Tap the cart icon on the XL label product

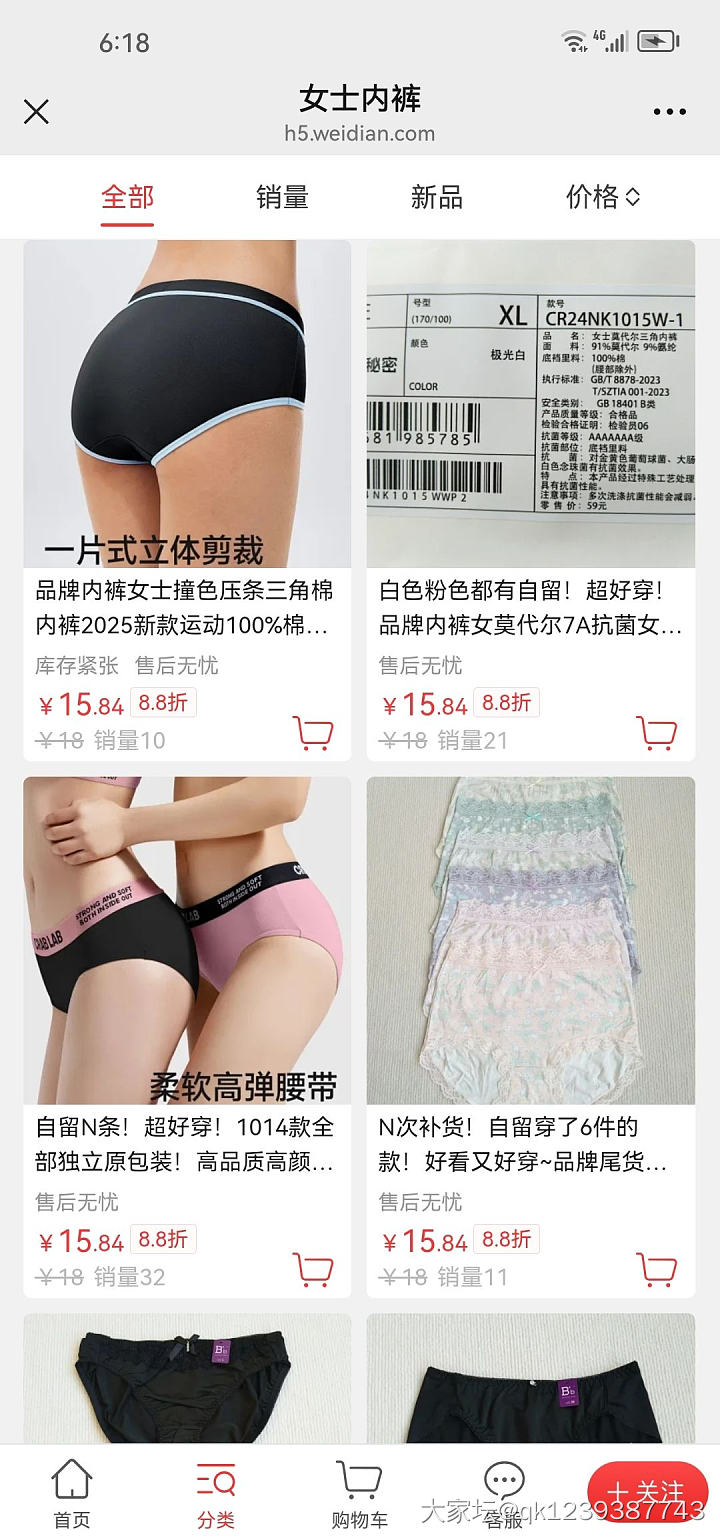pos(657,732)
